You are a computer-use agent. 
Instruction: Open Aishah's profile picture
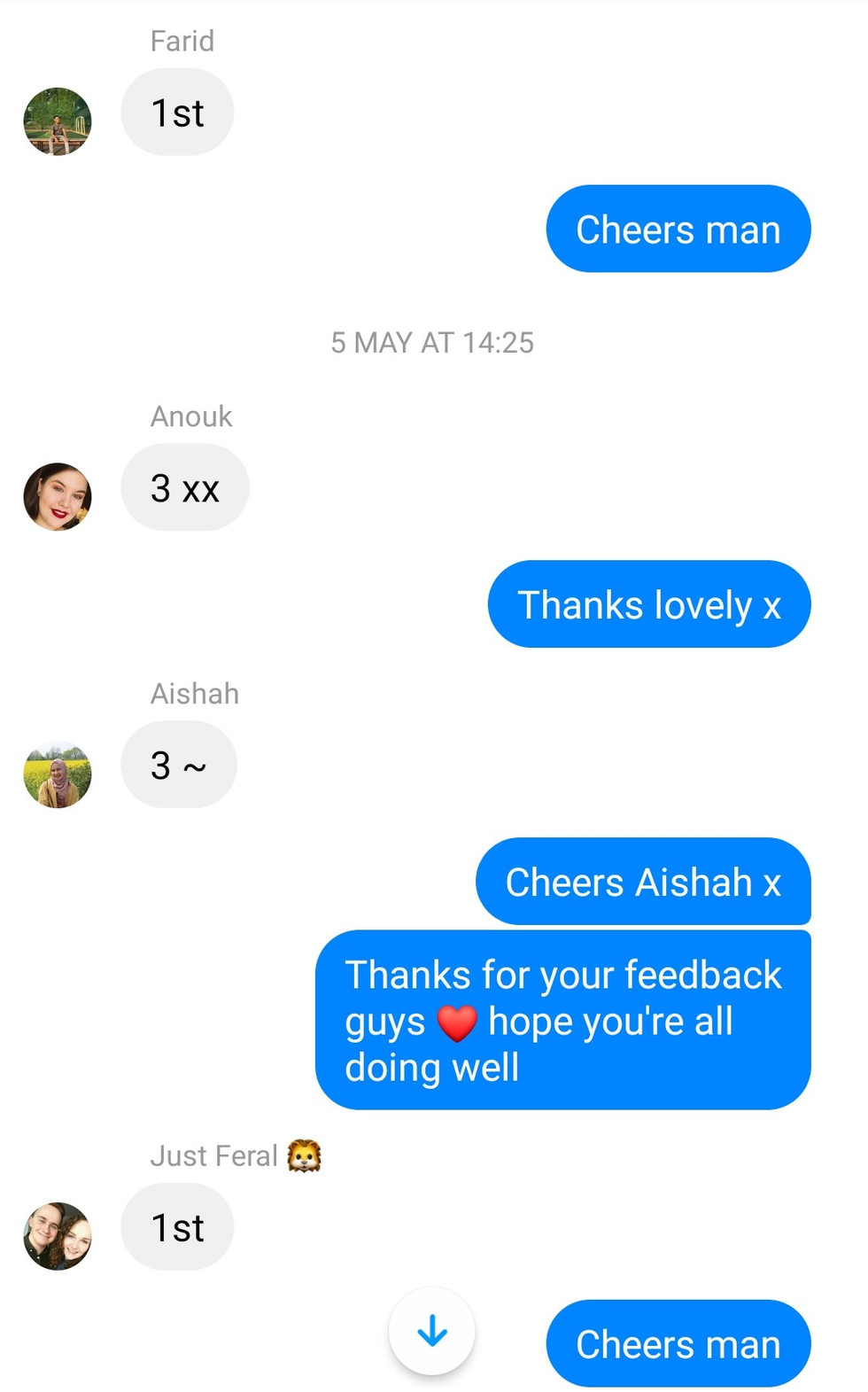58,774
